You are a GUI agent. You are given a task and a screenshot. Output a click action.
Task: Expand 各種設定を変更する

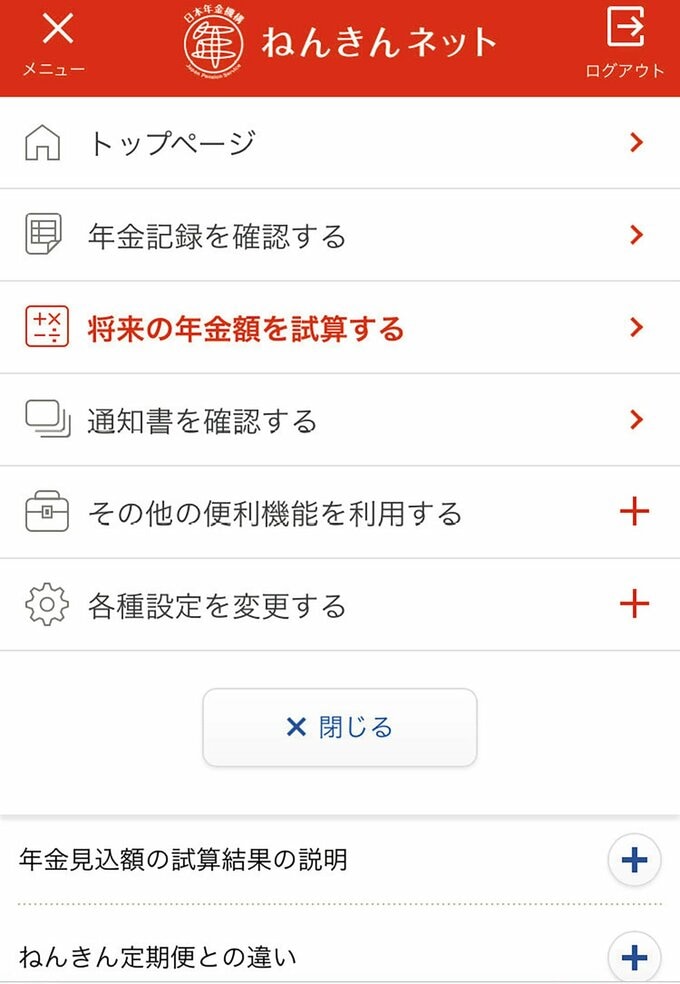pyautogui.click(x=340, y=605)
